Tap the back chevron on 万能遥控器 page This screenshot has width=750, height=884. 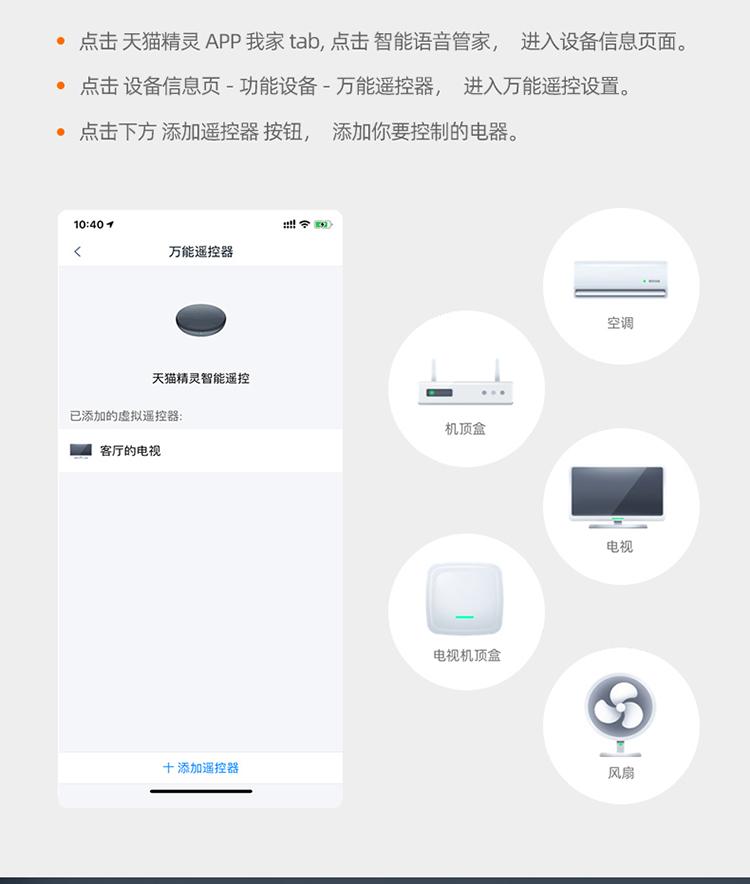[78, 253]
